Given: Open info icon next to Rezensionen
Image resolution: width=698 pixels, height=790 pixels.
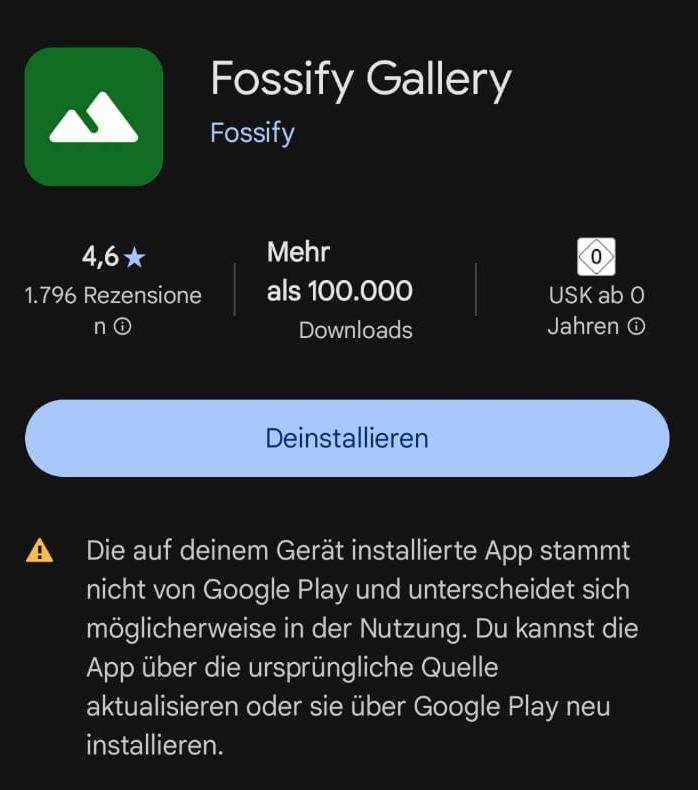Looking at the screenshot, I should [x=123, y=327].
